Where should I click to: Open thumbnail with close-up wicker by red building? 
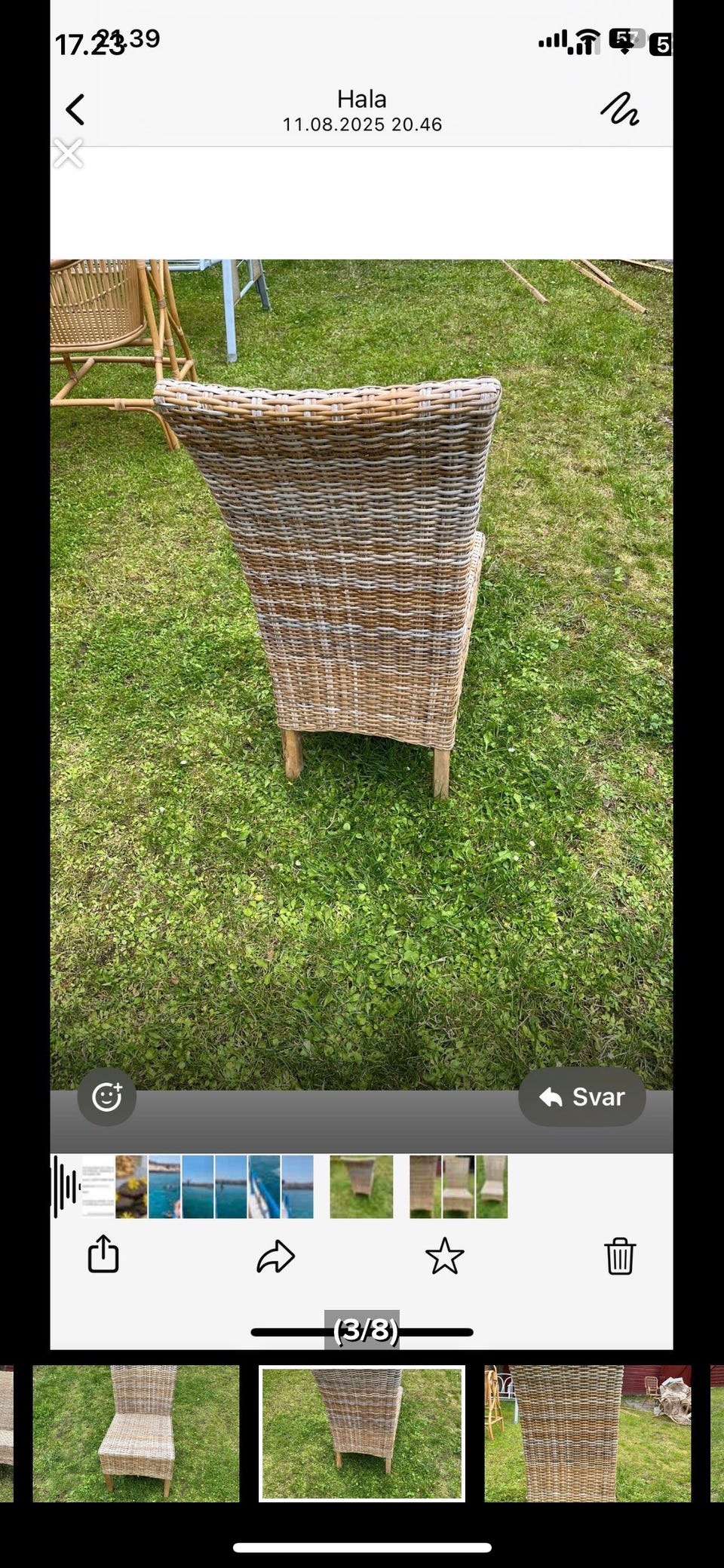click(587, 1433)
